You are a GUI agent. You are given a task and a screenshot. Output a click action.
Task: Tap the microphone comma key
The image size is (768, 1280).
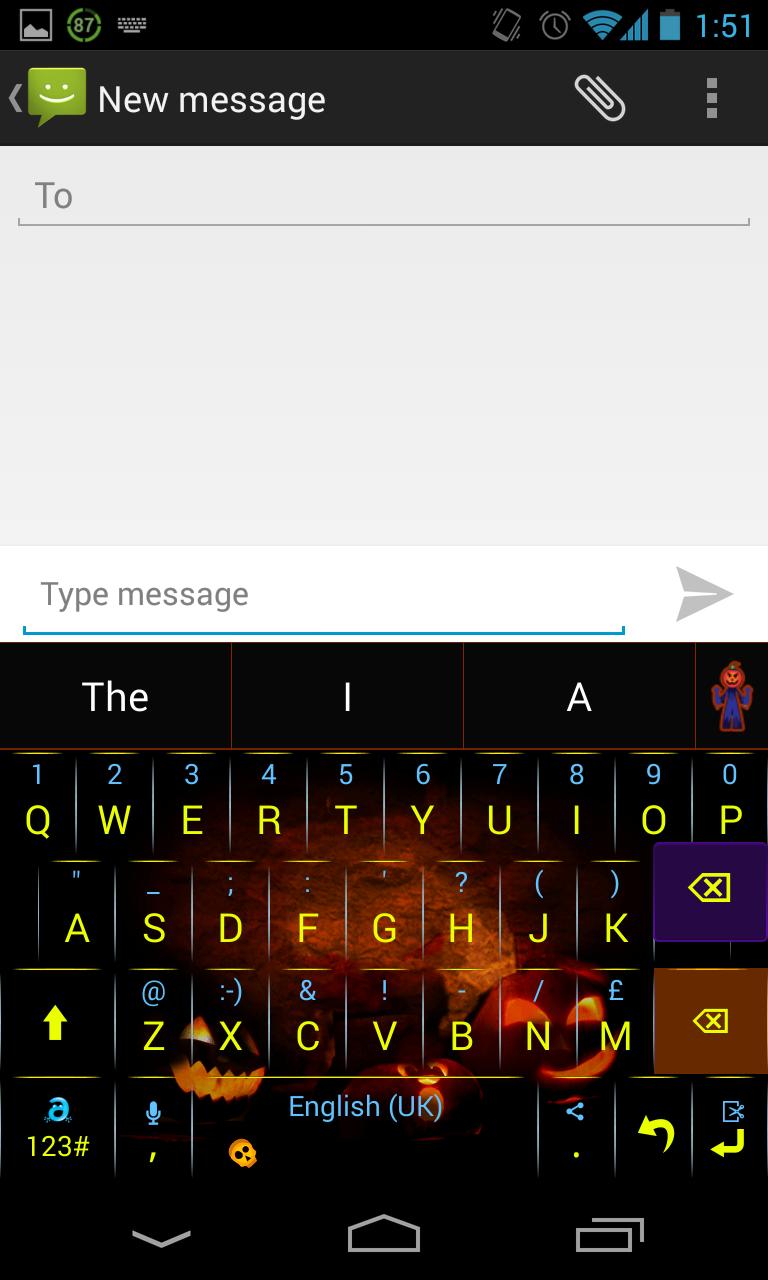click(153, 1130)
